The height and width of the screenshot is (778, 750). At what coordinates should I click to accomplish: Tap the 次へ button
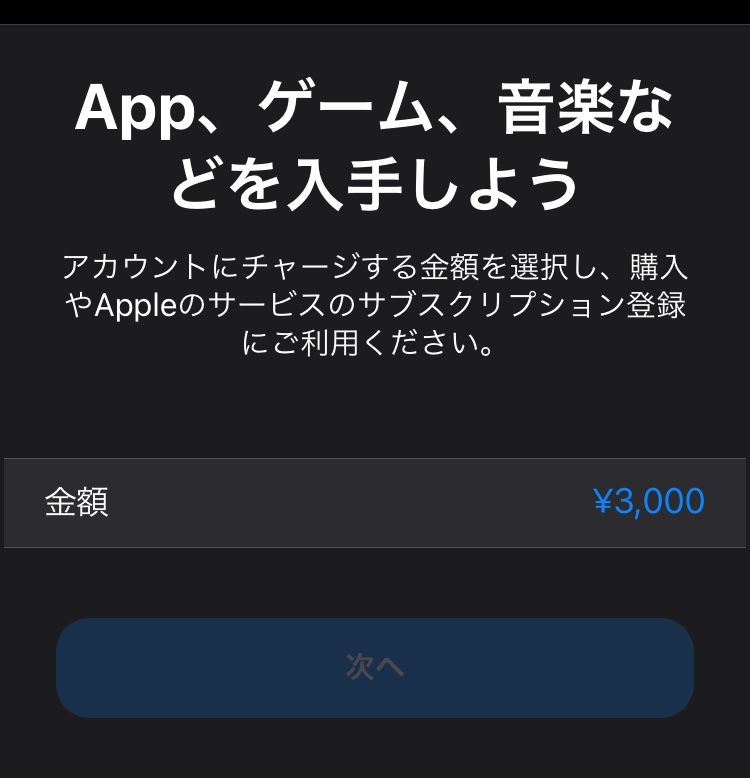pyautogui.click(x=375, y=667)
